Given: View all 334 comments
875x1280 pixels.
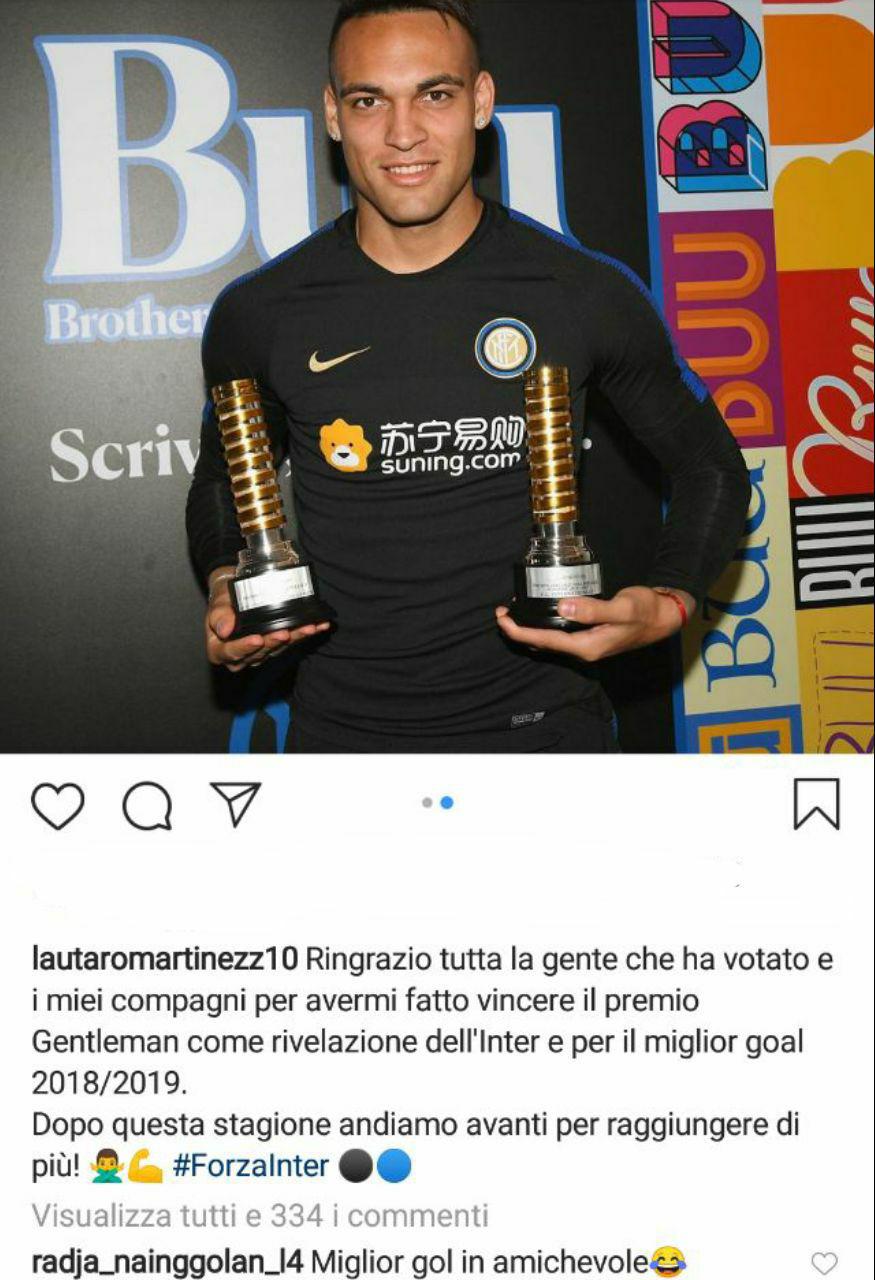Looking at the screenshot, I should [x=260, y=1215].
